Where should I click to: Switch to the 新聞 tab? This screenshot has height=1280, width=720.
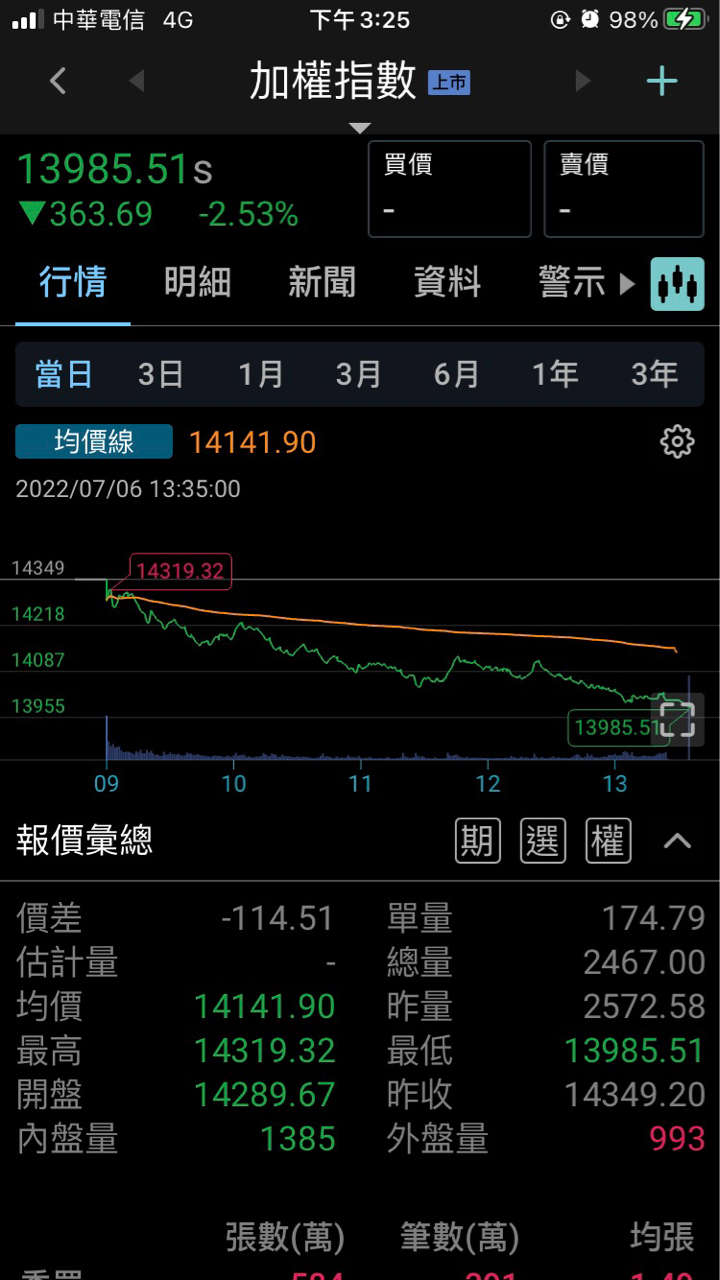[322, 283]
